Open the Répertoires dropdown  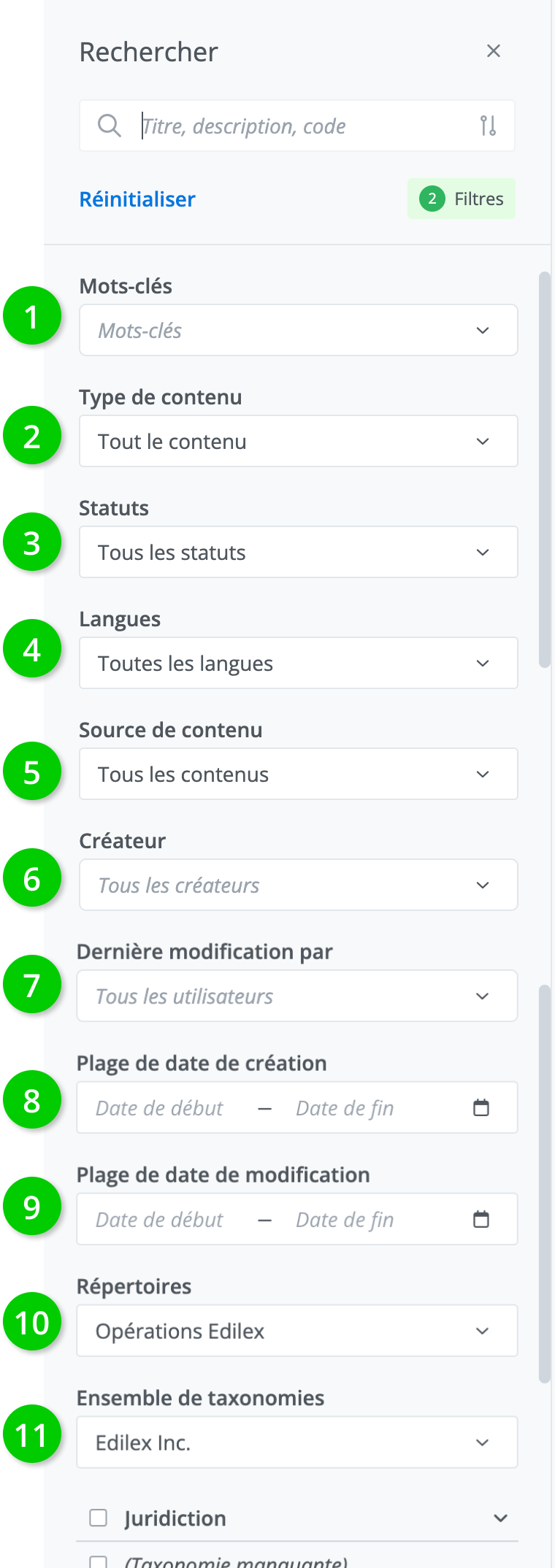pos(296,1331)
